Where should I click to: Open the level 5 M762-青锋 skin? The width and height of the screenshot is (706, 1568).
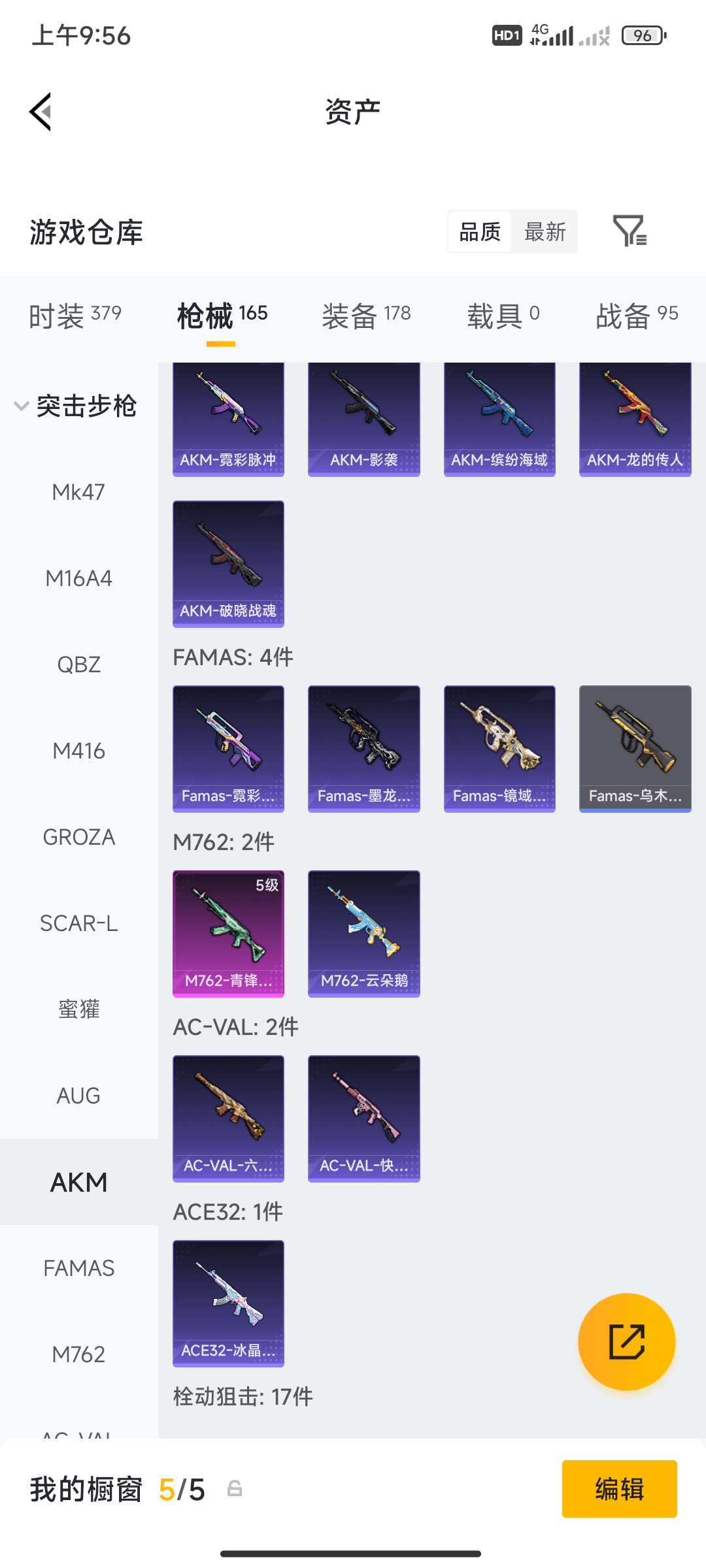pos(228,933)
